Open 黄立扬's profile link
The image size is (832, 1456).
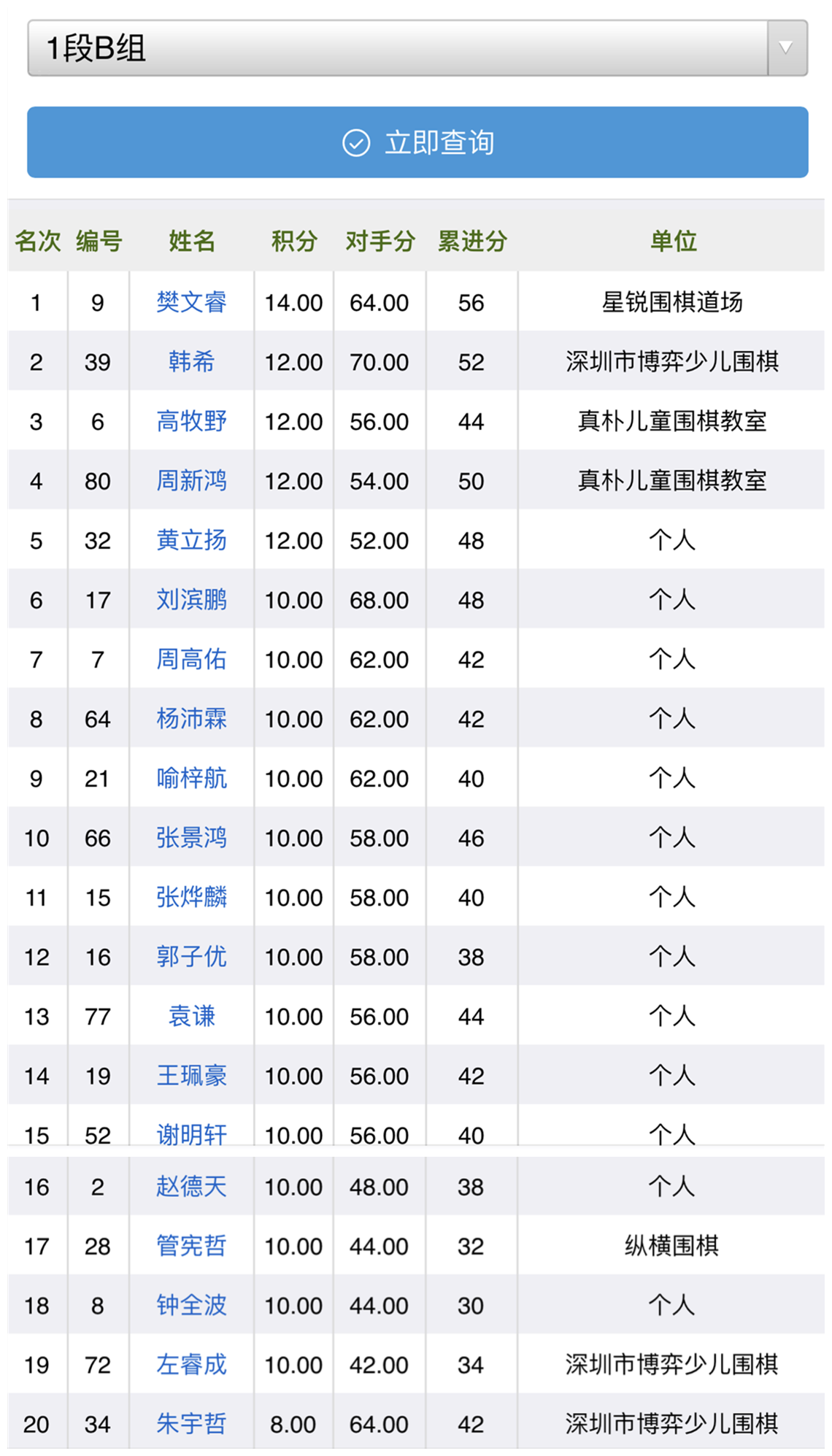point(191,541)
